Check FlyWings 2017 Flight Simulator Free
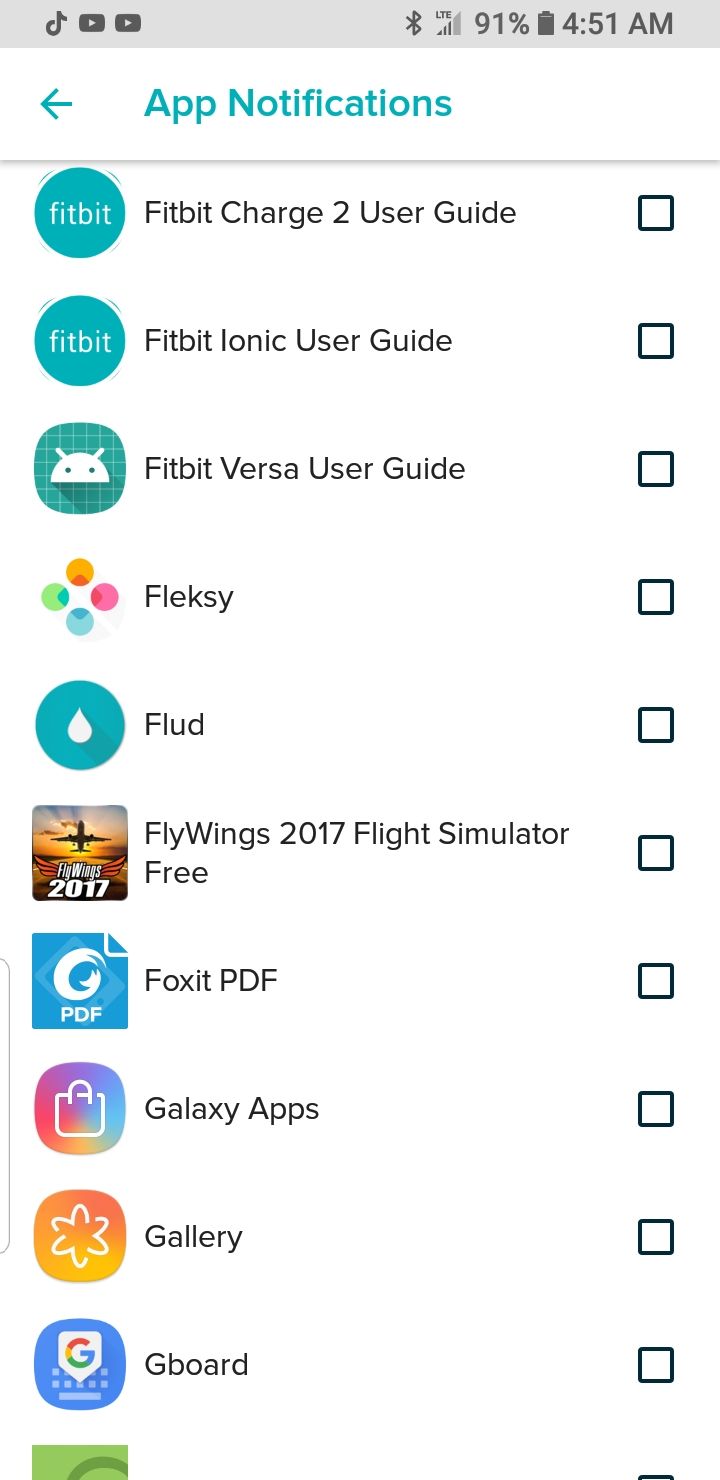720x1480 pixels. (656, 853)
